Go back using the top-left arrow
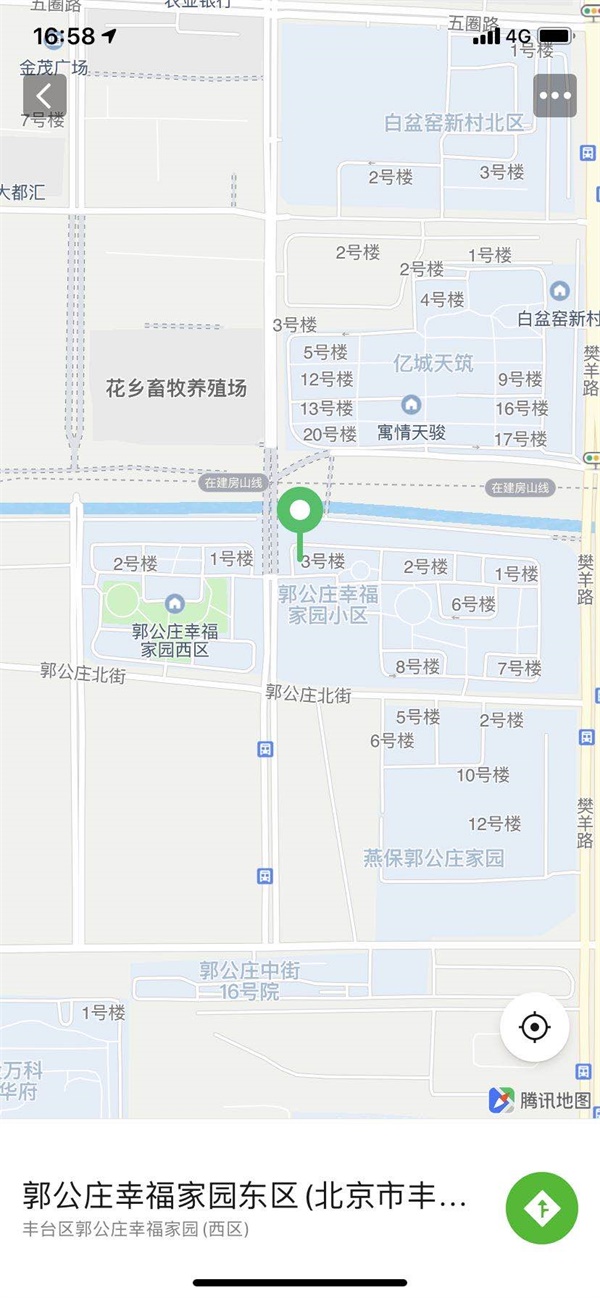The width and height of the screenshot is (600, 1298). (45, 96)
